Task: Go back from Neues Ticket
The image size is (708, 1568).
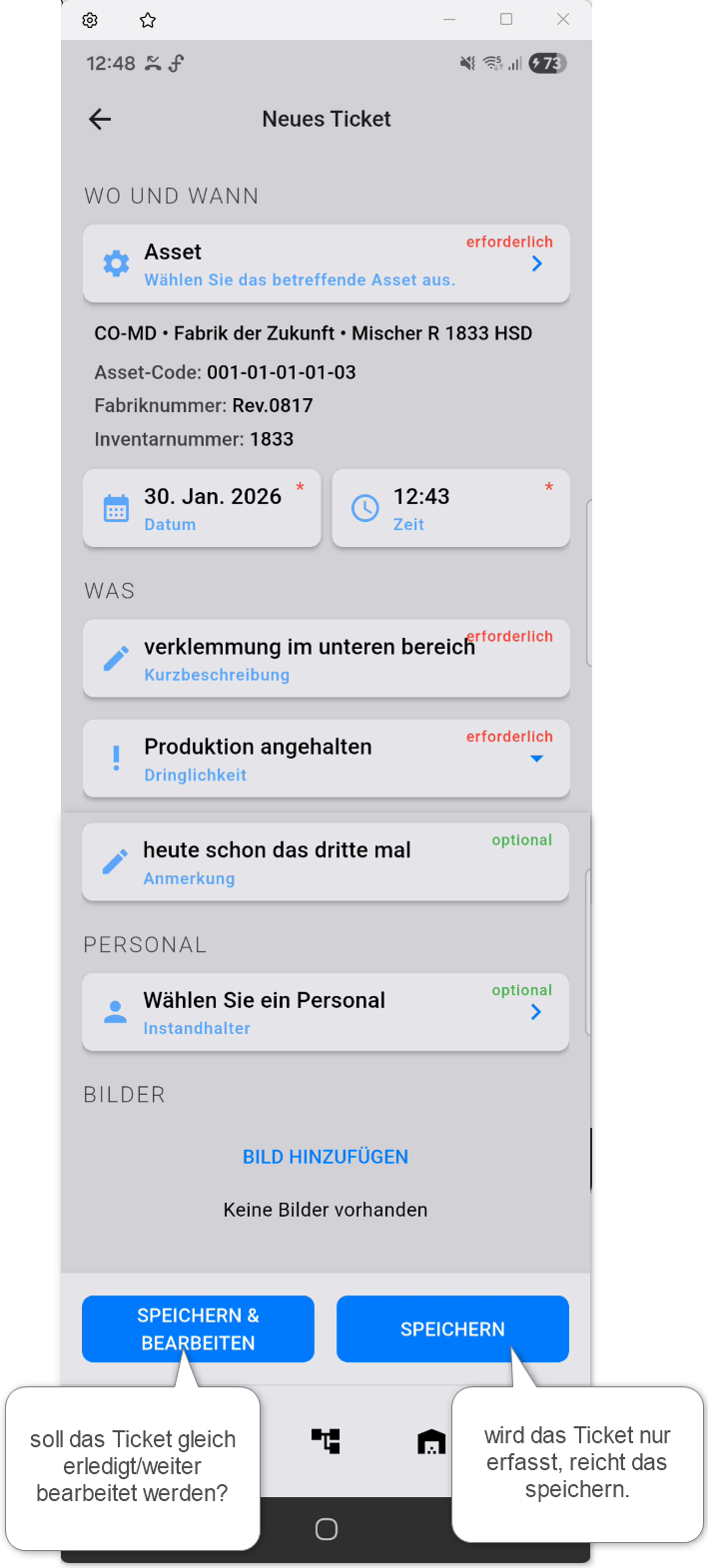Action: (x=100, y=120)
